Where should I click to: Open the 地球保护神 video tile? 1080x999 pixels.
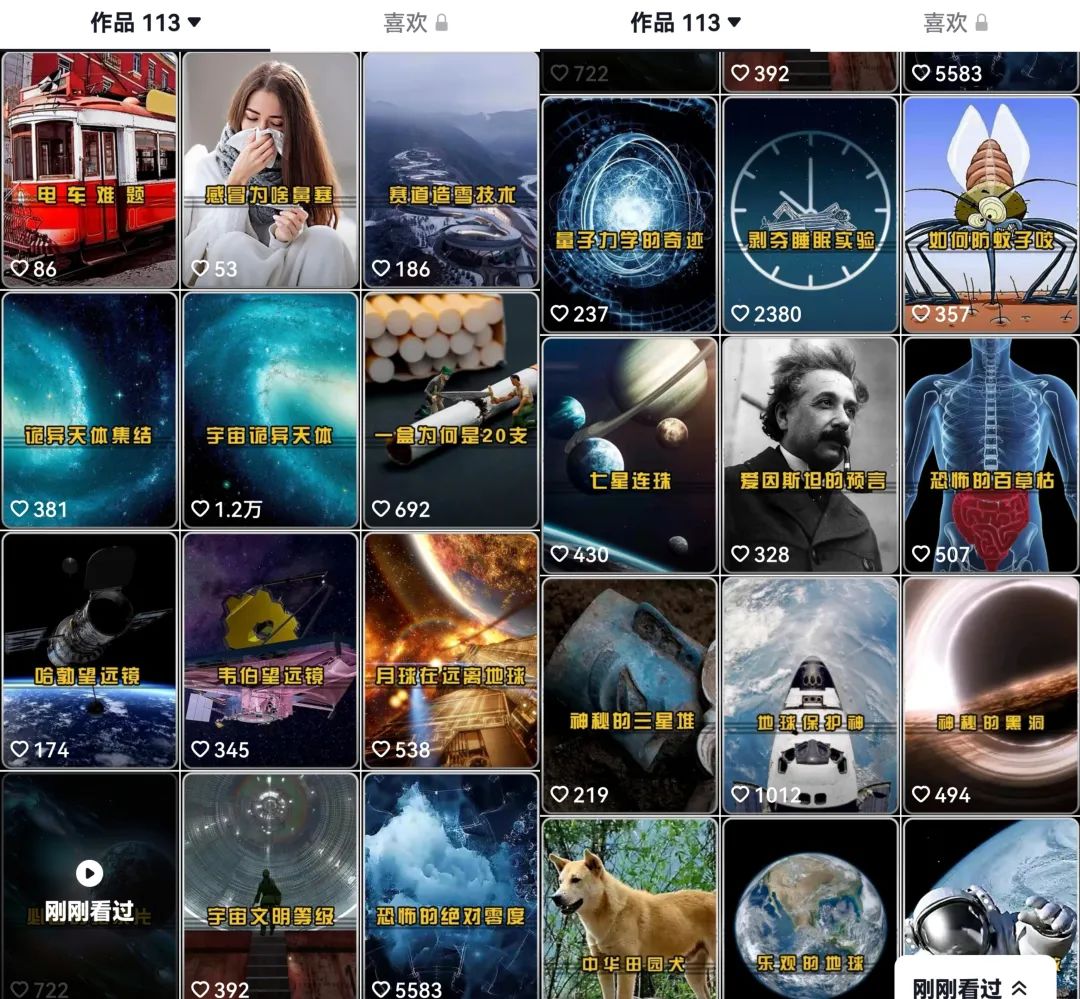pyautogui.click(x=810, y=695)
